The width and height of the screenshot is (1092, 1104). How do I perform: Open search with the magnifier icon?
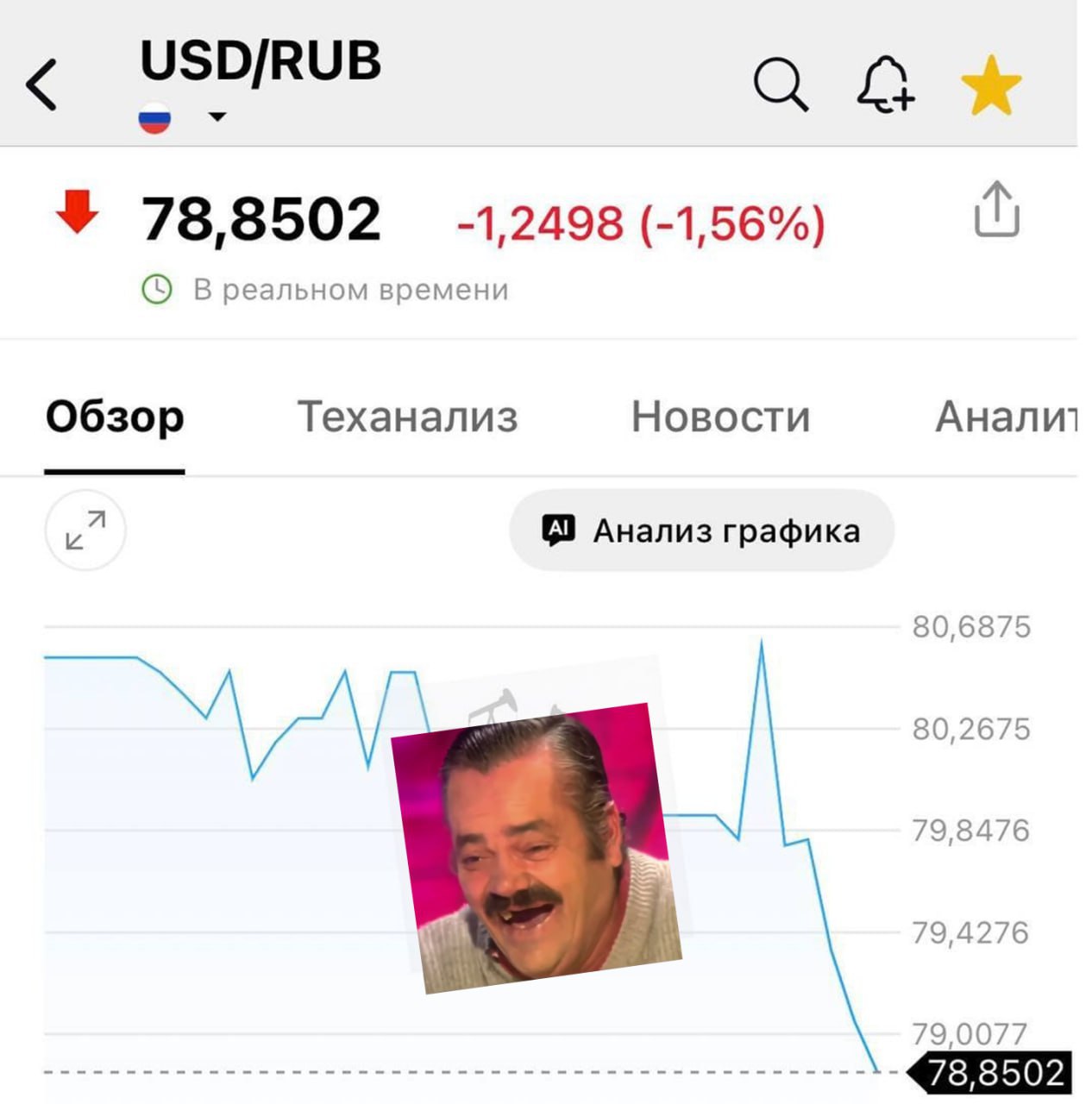click(x=781, y=85)
